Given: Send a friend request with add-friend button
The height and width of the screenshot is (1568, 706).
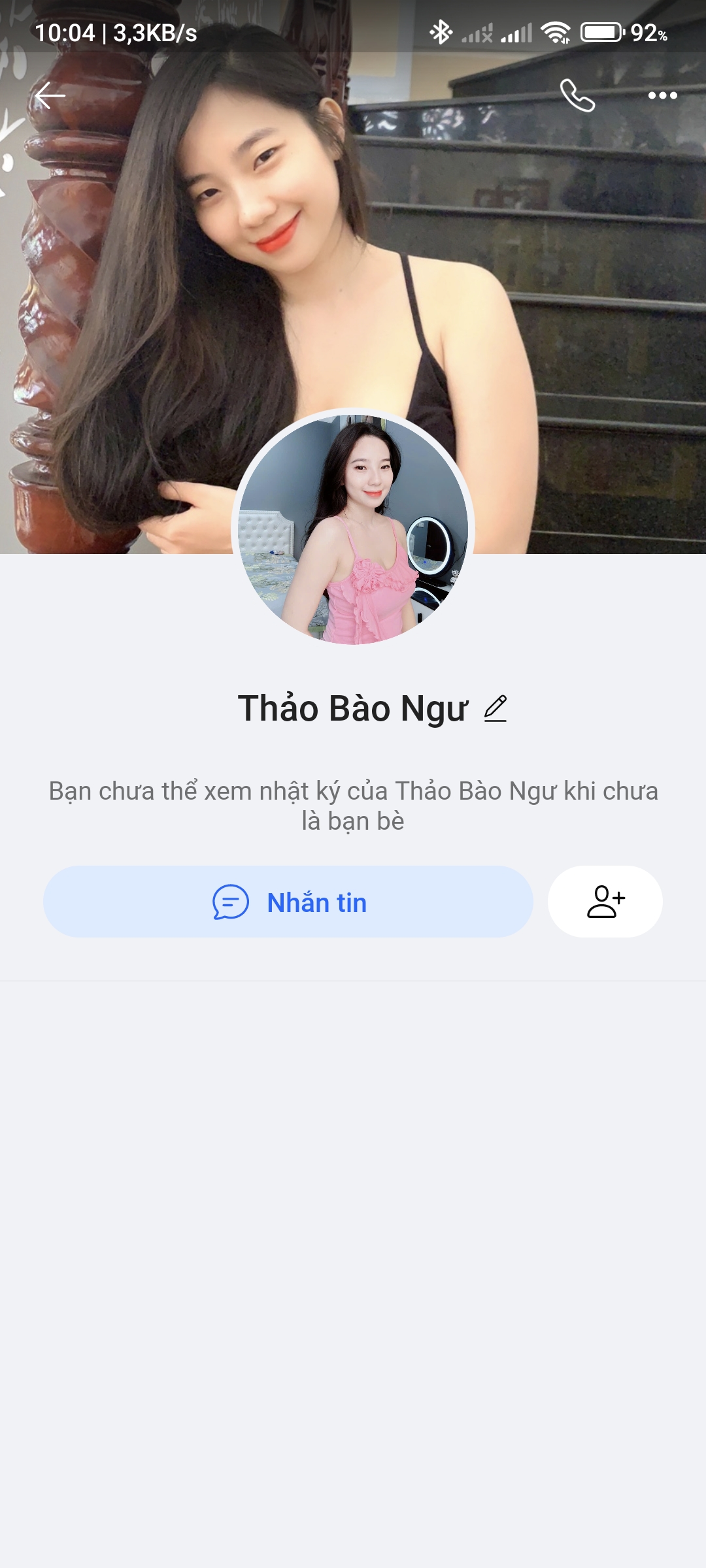Looking at the screenshot, I should pyautogui.click(x=605, y=902).
